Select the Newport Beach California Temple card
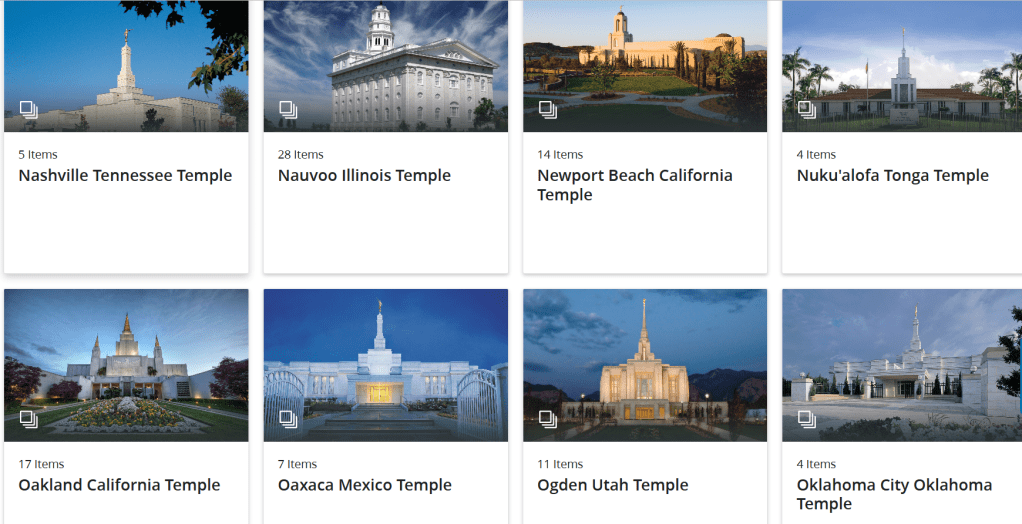 [x=634, y=185]
